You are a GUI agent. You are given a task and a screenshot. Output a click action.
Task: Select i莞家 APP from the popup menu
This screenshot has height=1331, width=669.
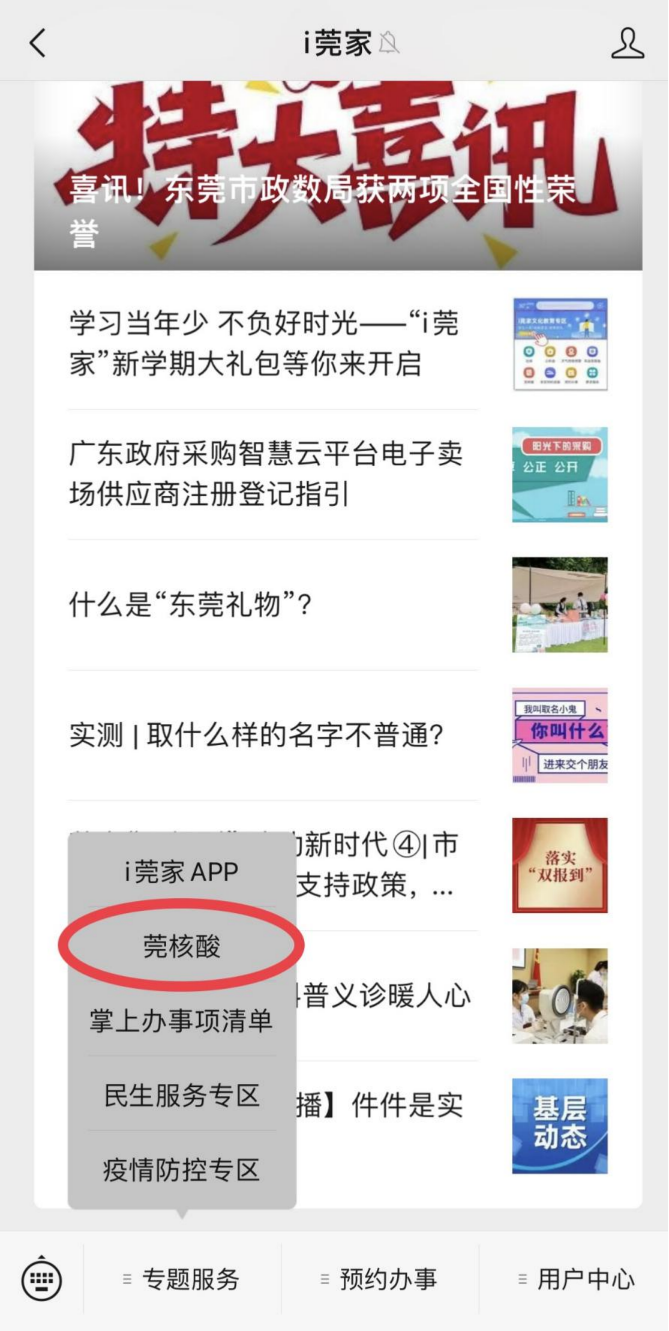point(181,871)
